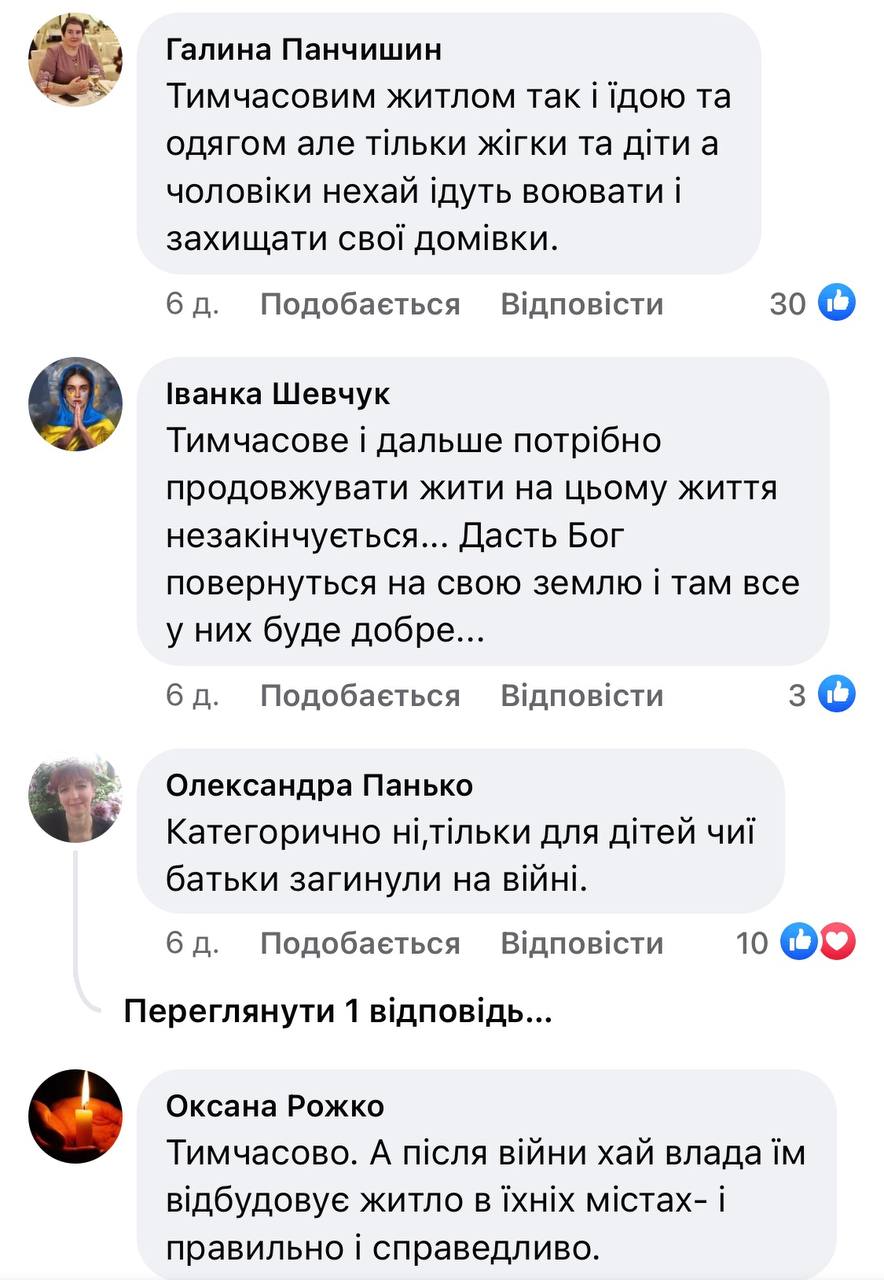Reply to Олександра Панько's comment
Viewport: 884px width, 1280px height.
click(x=581, y=943)
